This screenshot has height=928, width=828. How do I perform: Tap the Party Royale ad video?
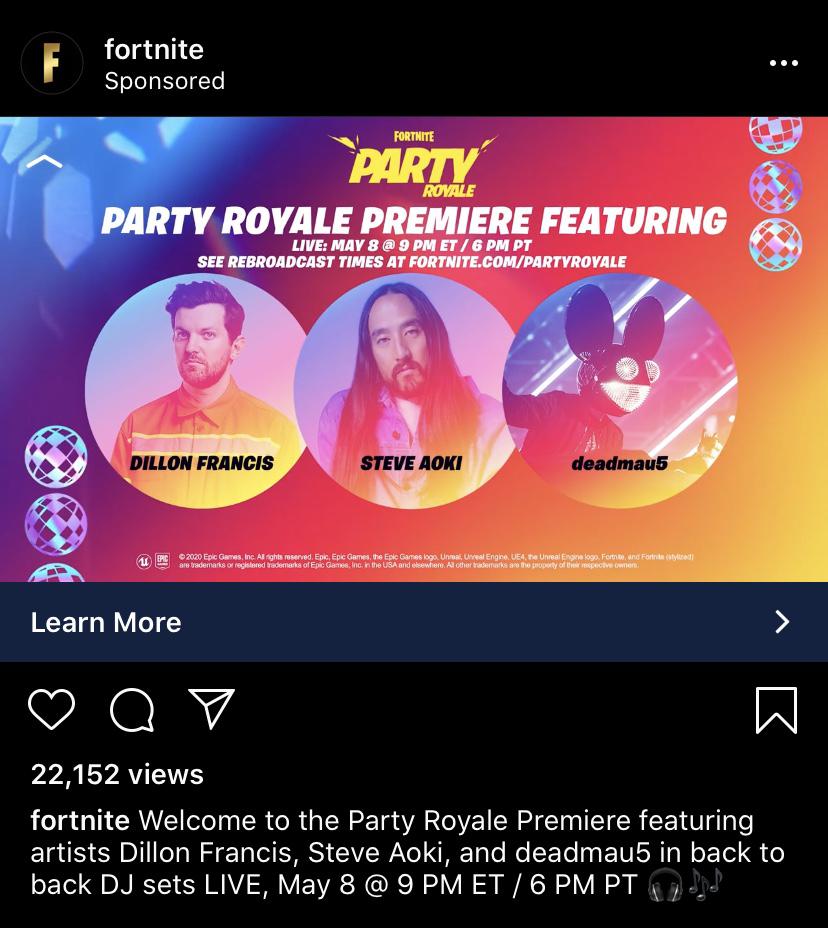[414, 350]
